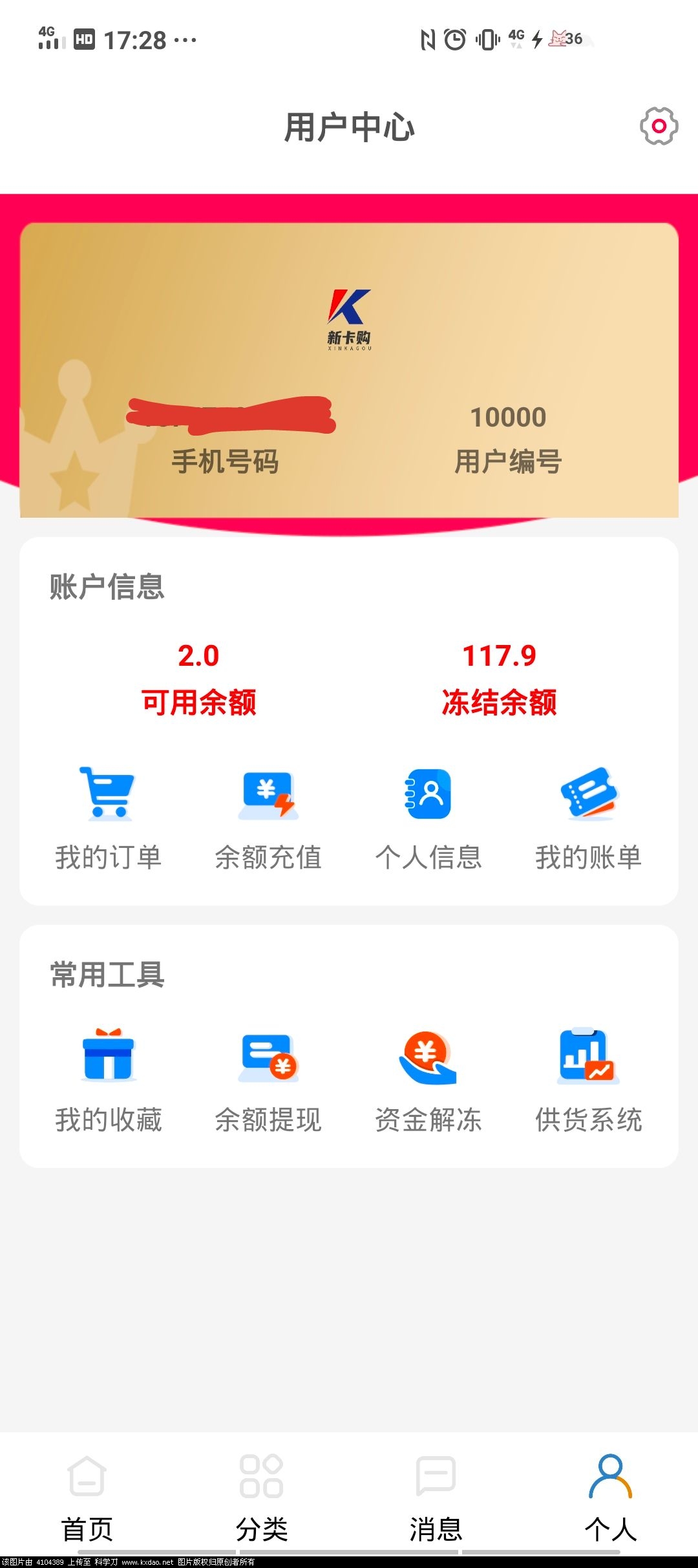View 我的账单 bills icon

point(589,796)
